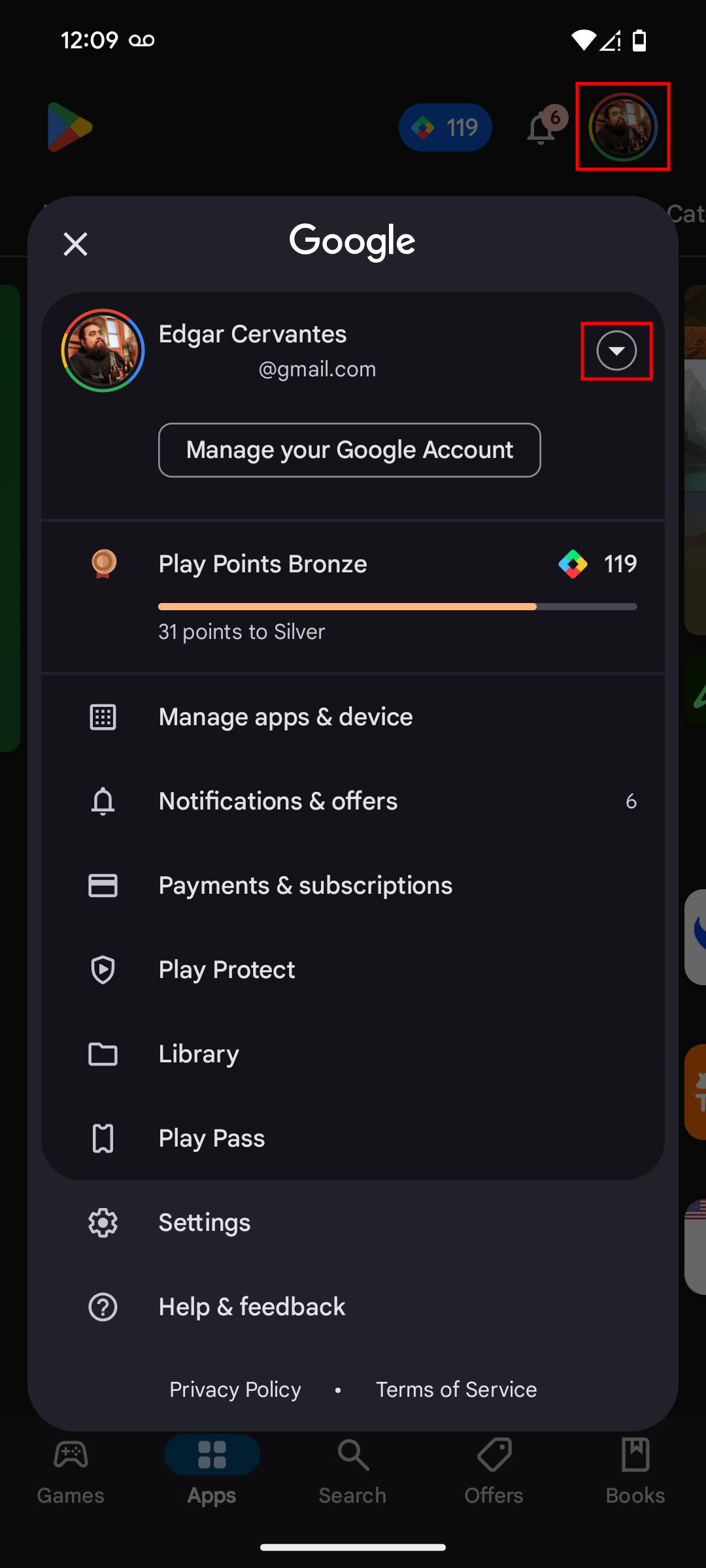The height and width of the screenshot is (1568, 706).
Task: Open the Library row
Action: (199, 1054)
